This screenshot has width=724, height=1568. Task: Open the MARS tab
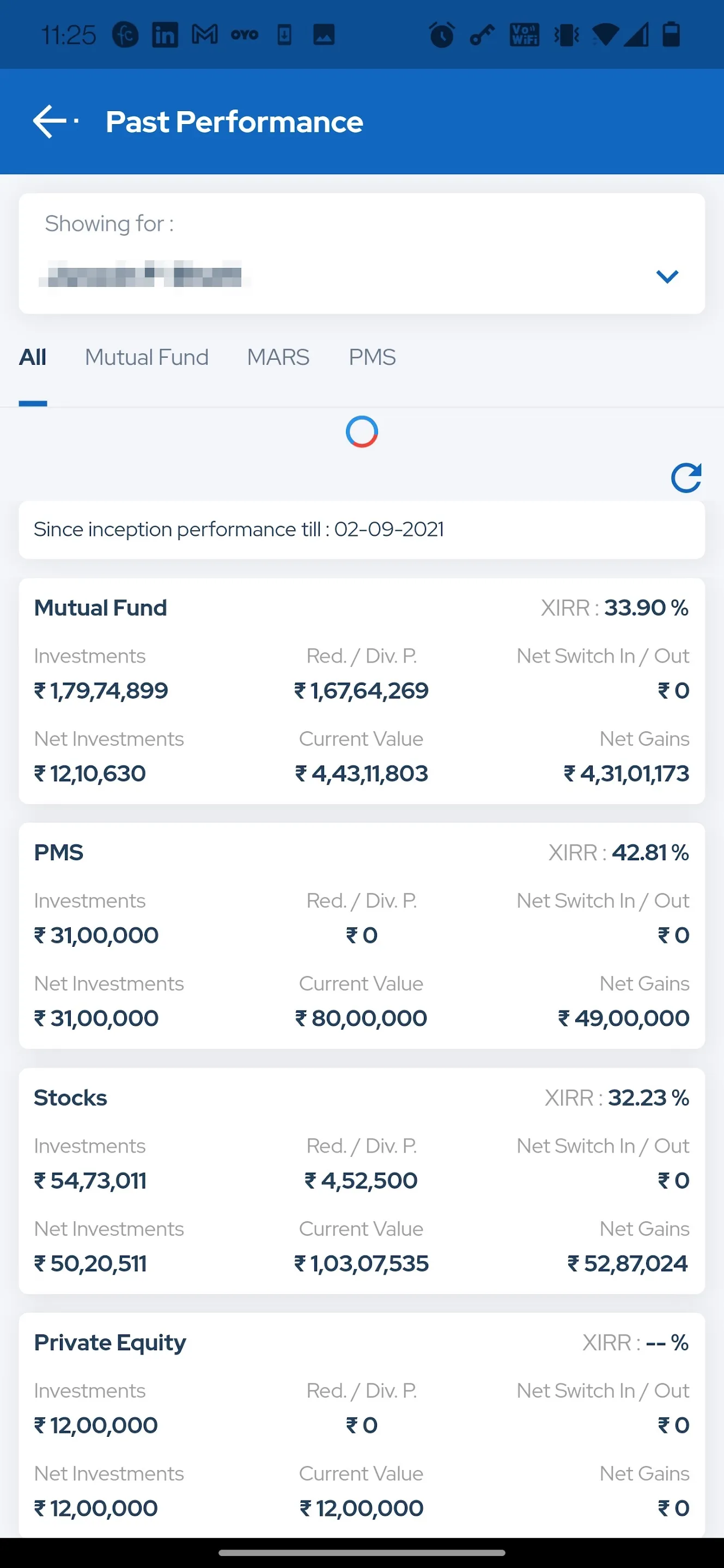pyautogui.click(x=278, y=357)
